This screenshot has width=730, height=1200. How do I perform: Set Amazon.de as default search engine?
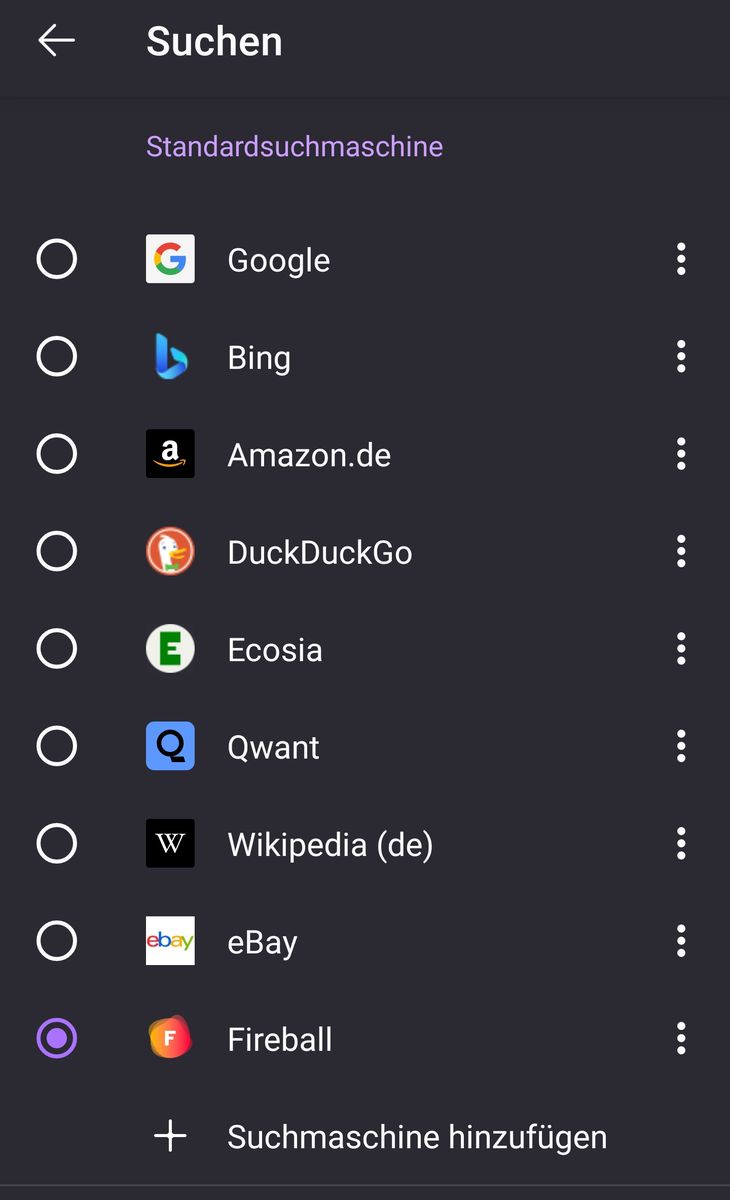coord(57,454)
